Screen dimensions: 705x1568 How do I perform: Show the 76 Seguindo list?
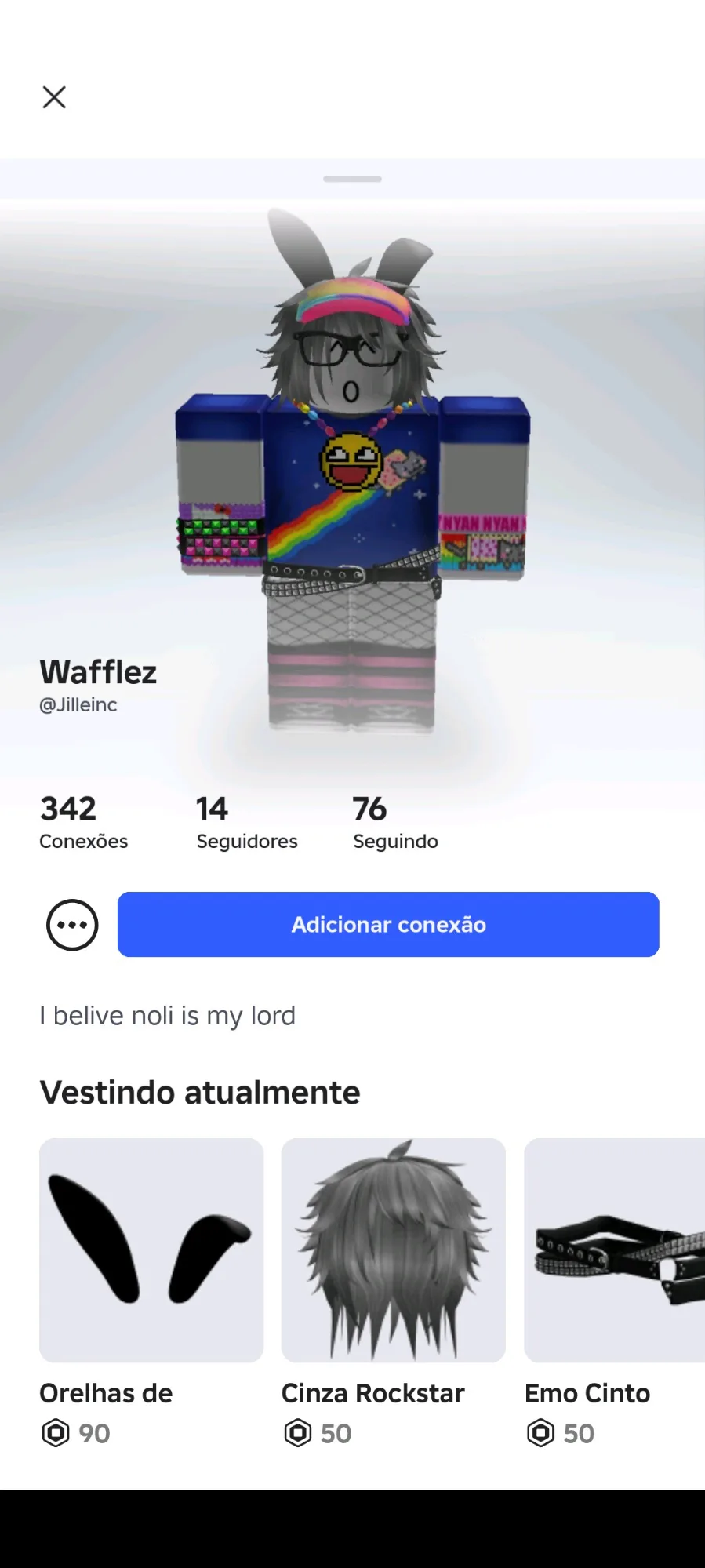(395, 822)
